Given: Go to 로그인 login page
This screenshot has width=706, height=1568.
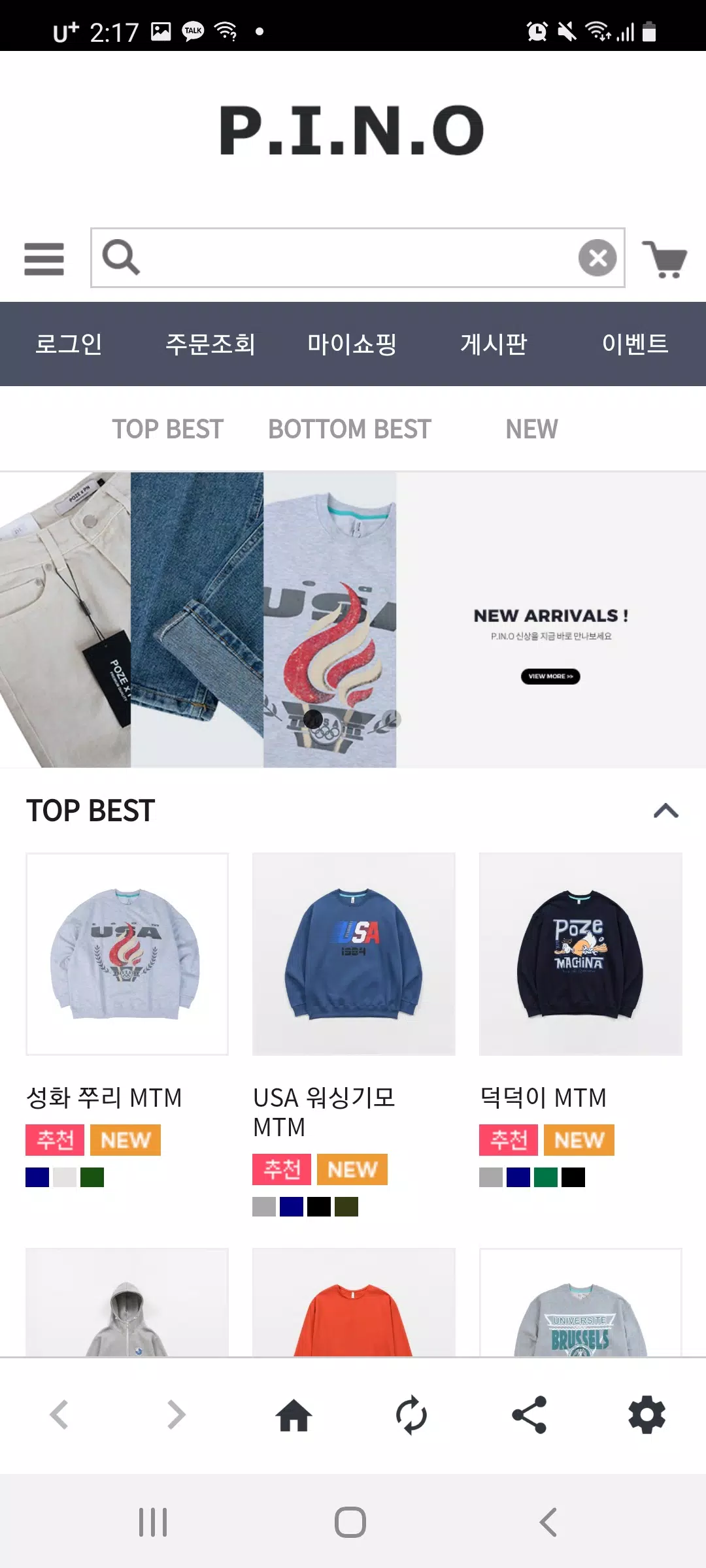Looking at the screenshot, I should pos(69,344).
